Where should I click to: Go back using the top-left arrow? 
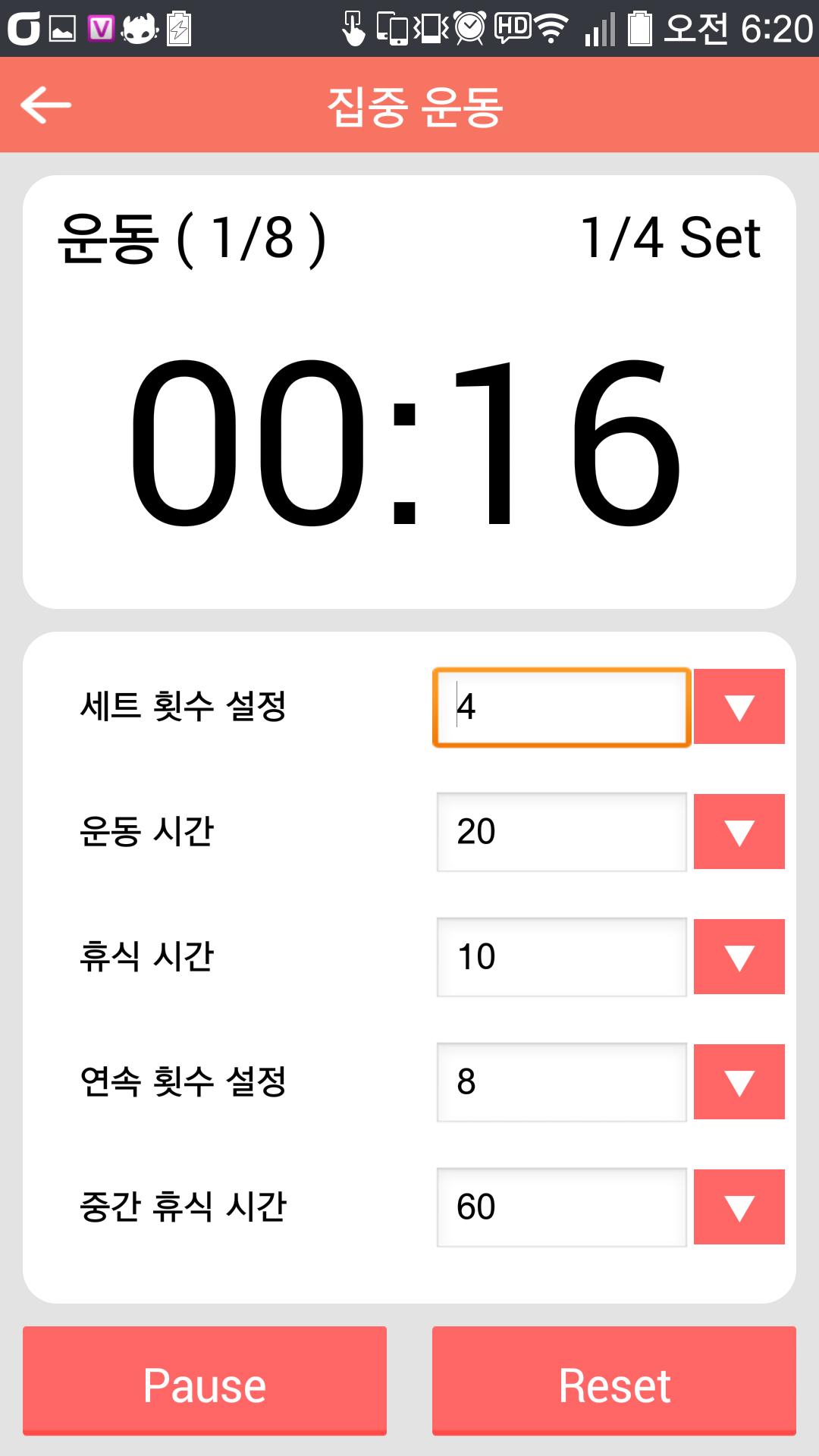point(45,105)
